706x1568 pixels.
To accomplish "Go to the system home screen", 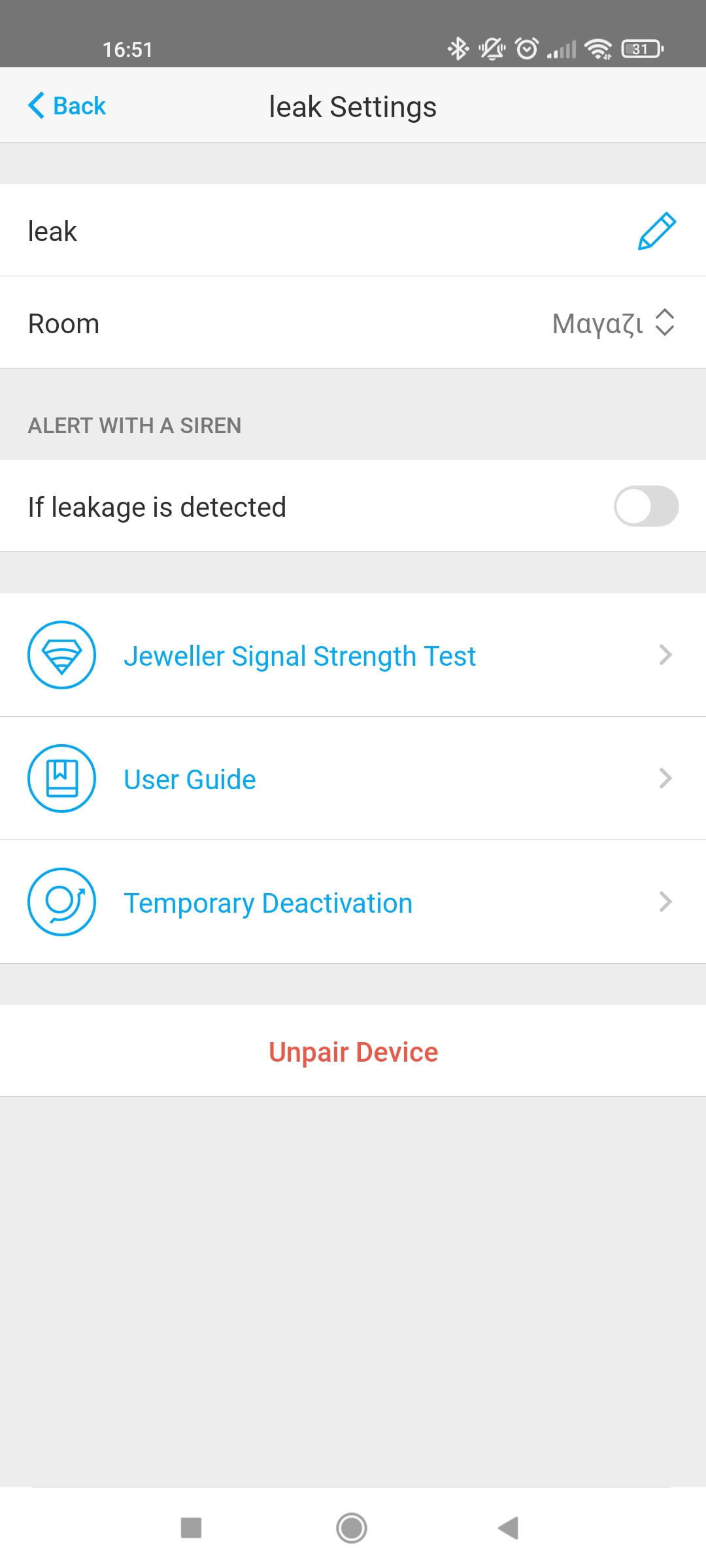I will (352, 1528).
